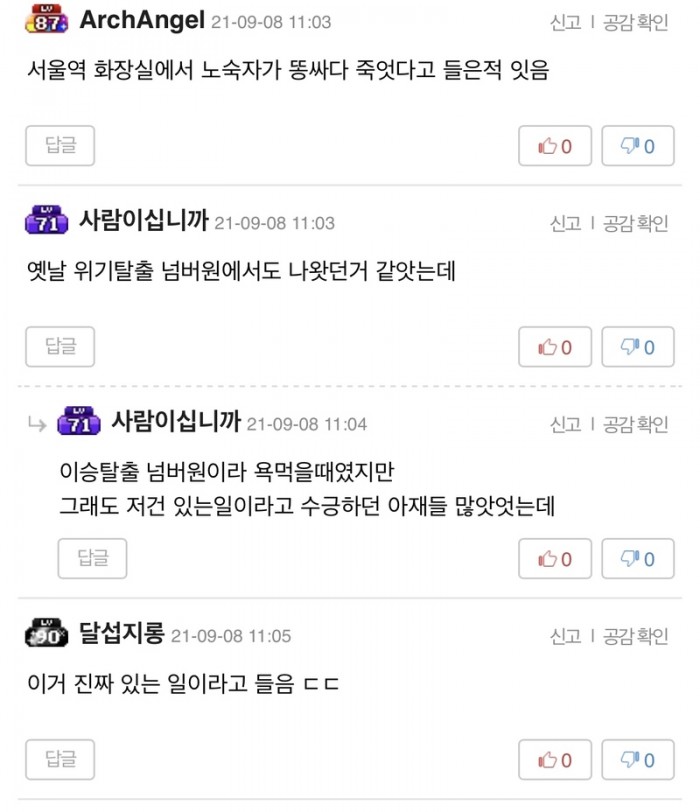Viewport: 700px width, 812px height.
Task: Downvote 달섭지롱's comment
Action: pos(637,760)
